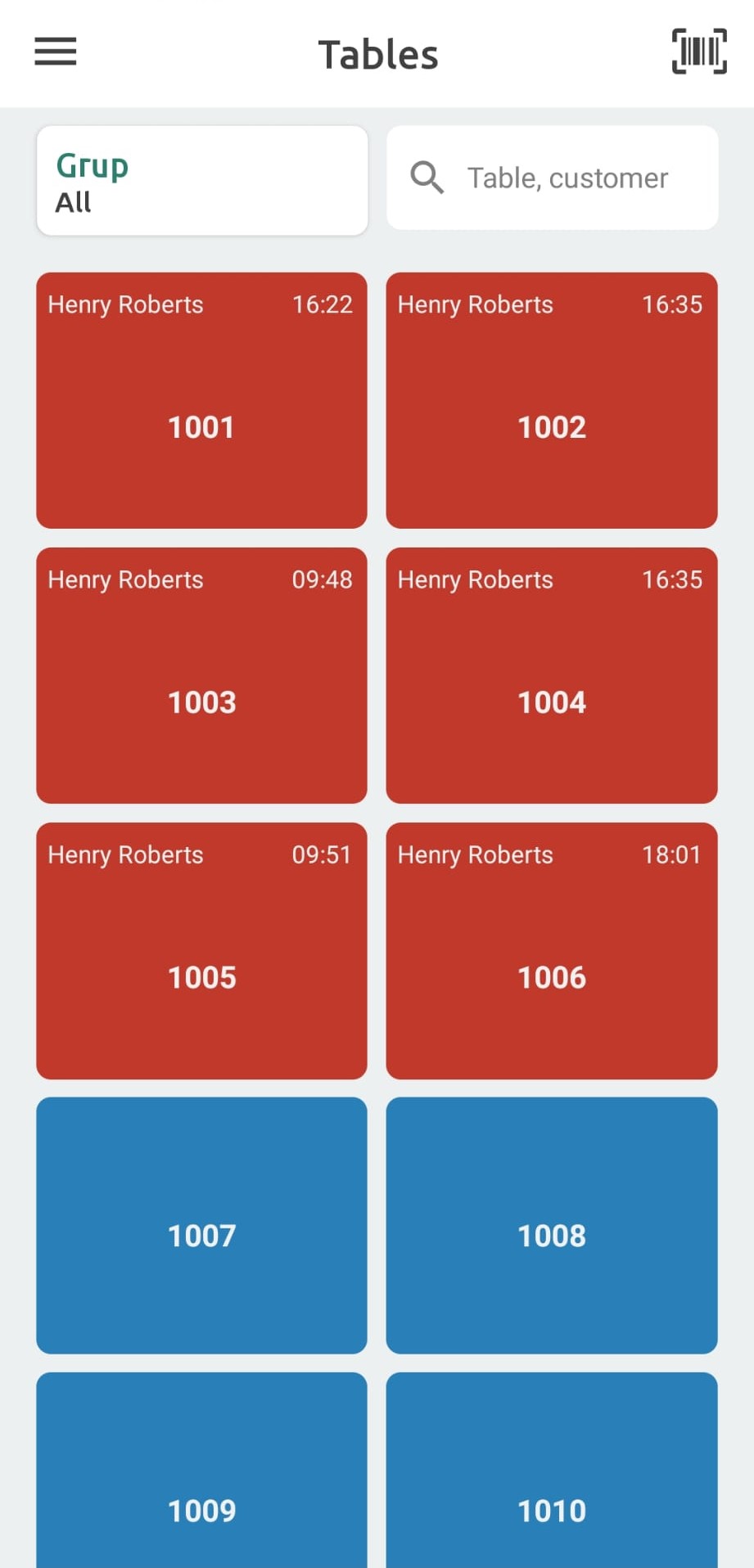Open empty table 1008
The height and width of the screenshot is (1568, 754).
pyautogui.click(x=552, y=1226)
